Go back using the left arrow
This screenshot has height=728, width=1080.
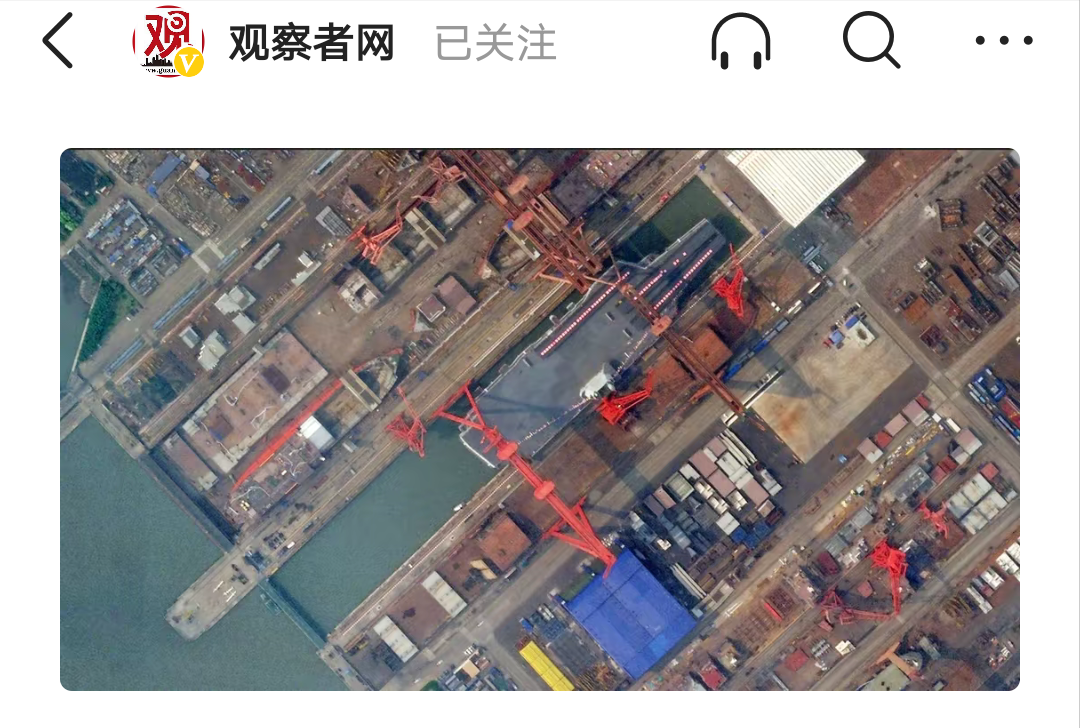tap(58, 42)
